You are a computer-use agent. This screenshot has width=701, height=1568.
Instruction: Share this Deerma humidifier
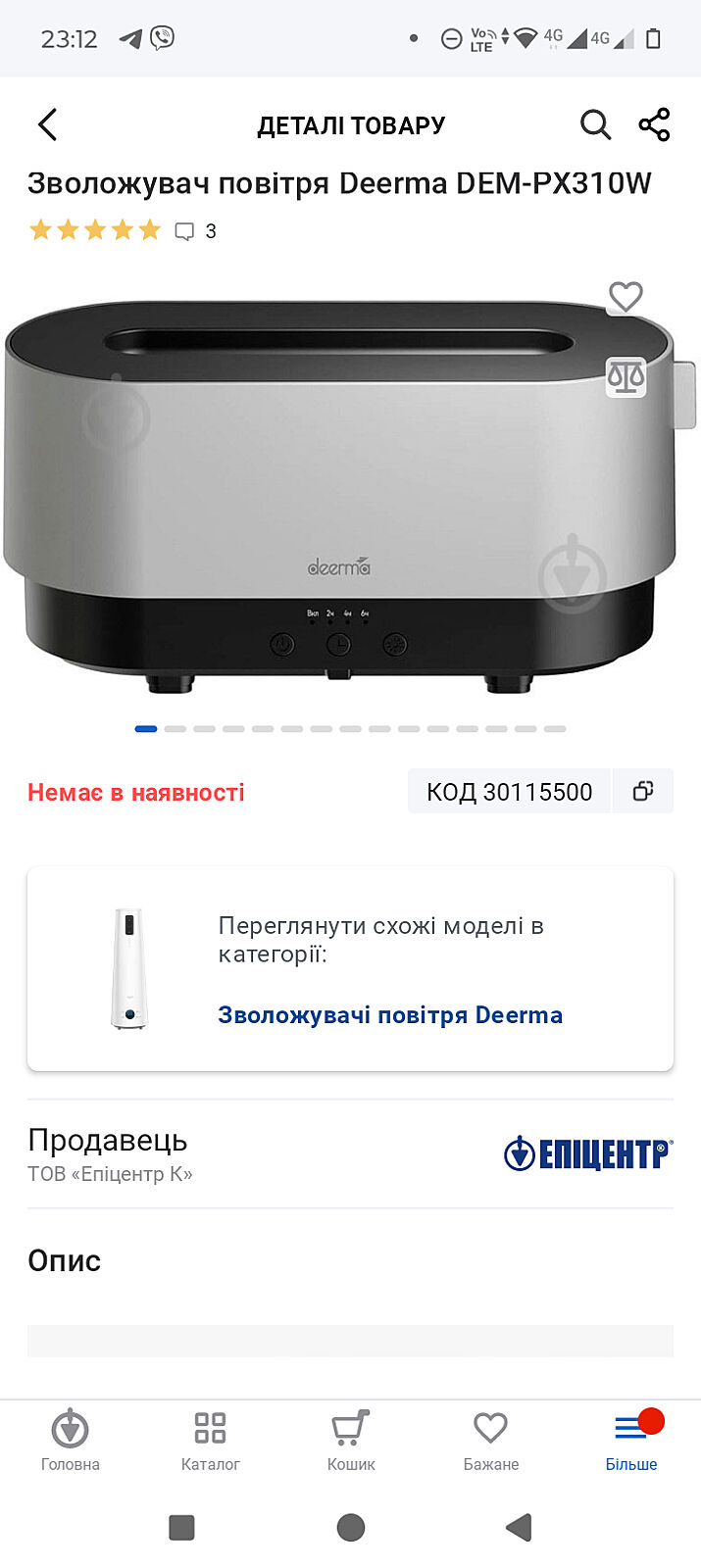pos(654,124)
